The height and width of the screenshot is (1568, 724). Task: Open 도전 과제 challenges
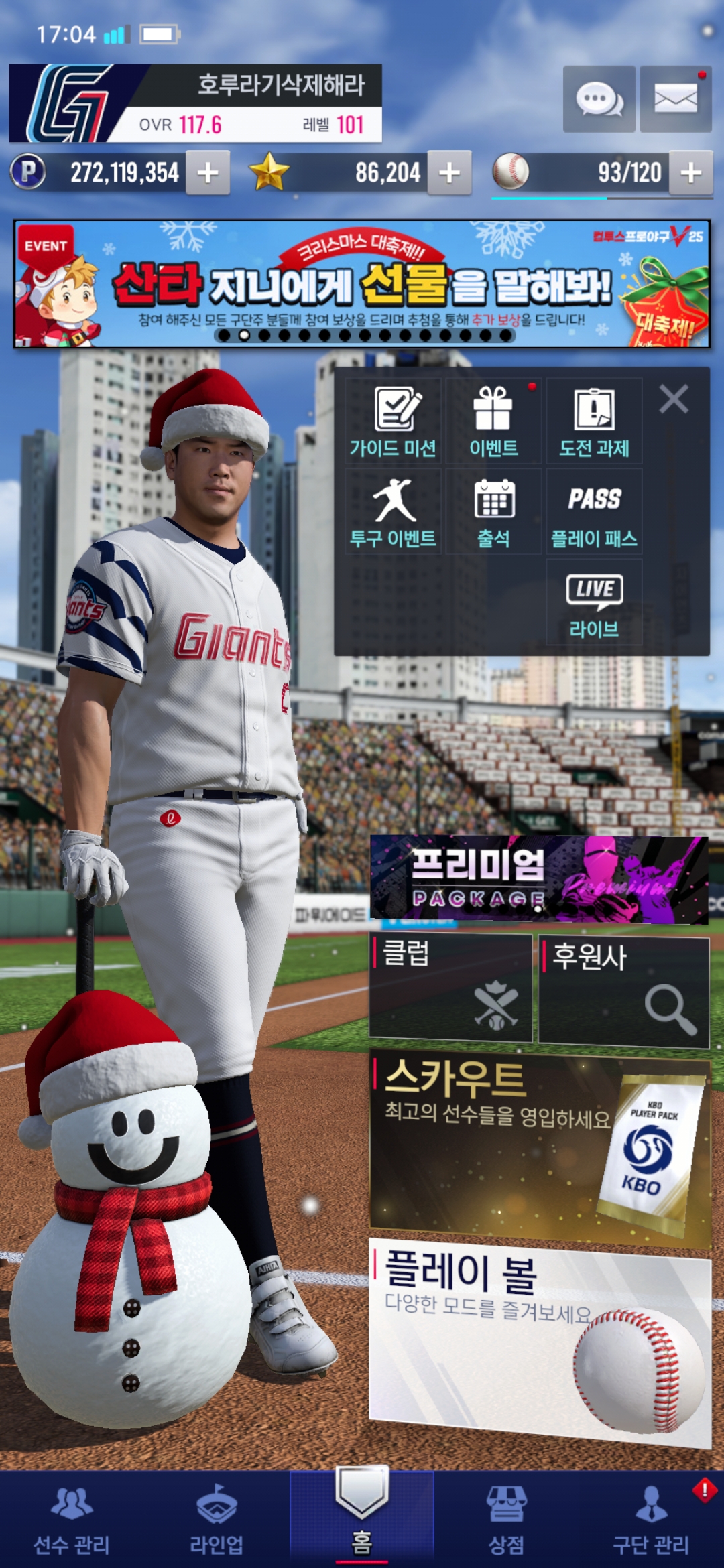click(594, 421)
